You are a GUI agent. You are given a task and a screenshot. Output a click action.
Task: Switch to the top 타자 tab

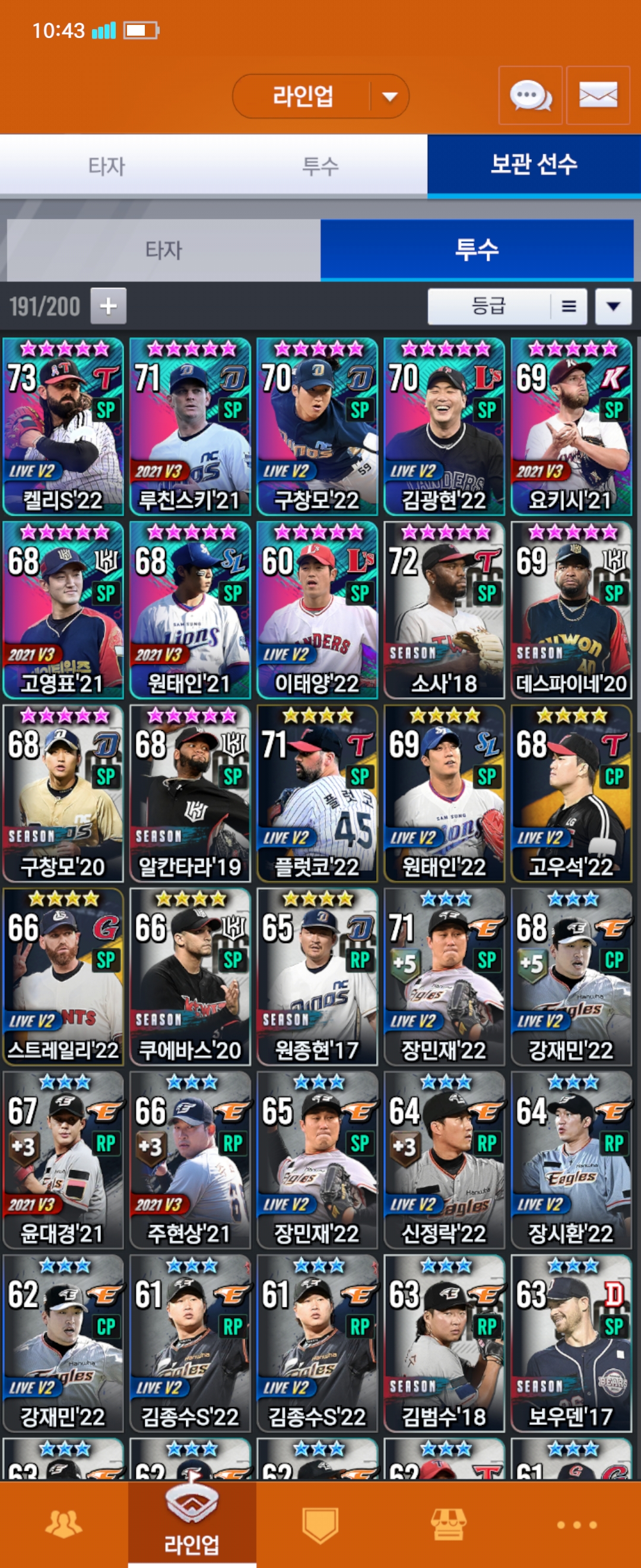[106, 166]
